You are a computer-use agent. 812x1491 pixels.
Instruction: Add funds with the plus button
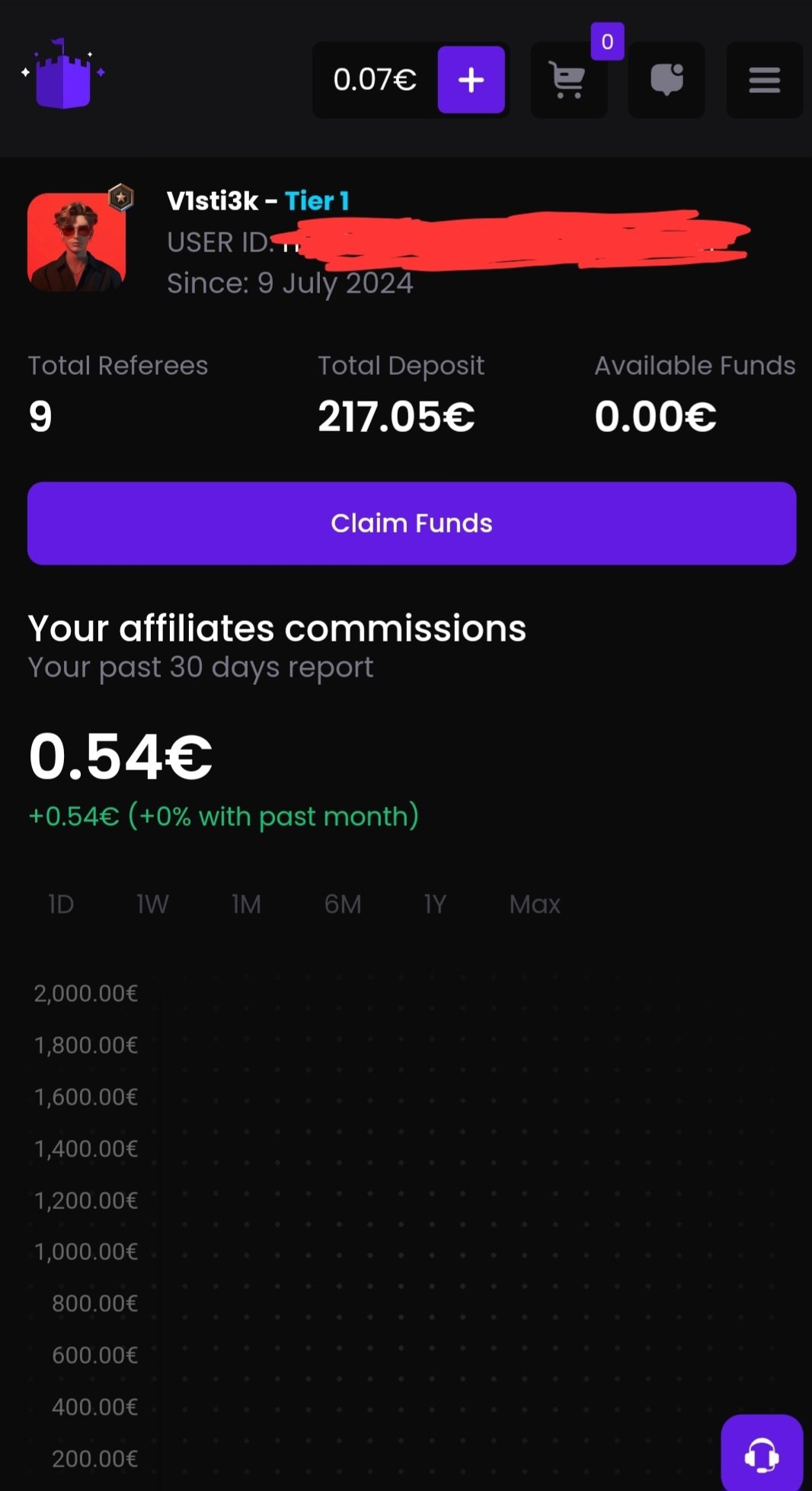pos(471,79)
